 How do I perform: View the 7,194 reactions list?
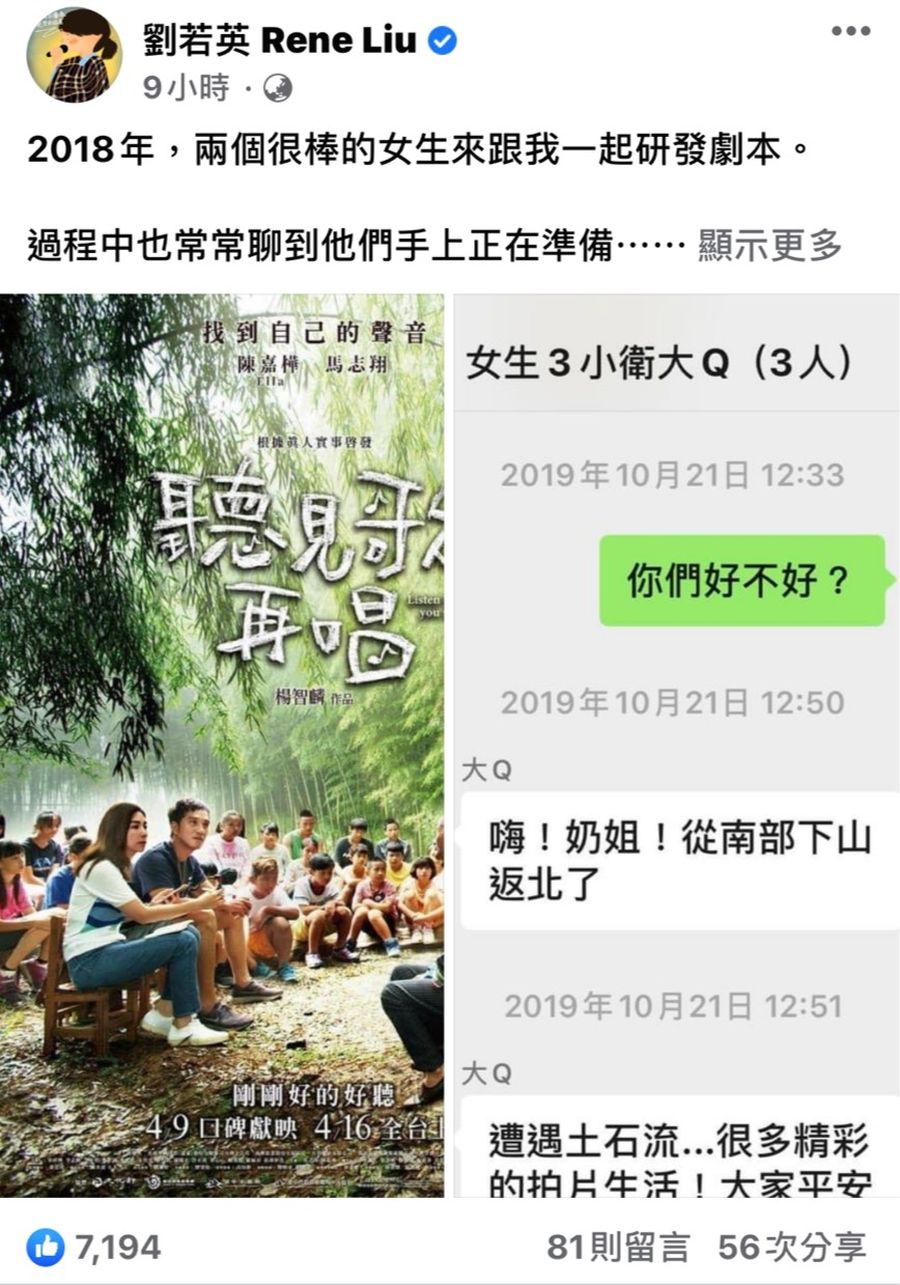click(95, 1246)
